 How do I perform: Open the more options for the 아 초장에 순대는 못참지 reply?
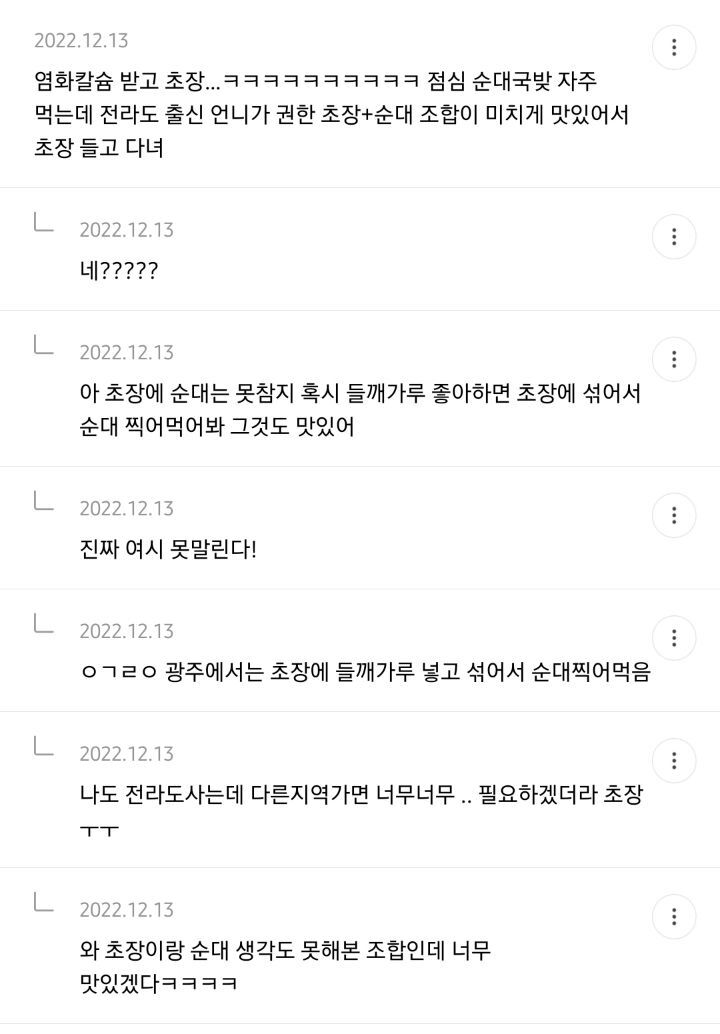(x=674, y=359)
